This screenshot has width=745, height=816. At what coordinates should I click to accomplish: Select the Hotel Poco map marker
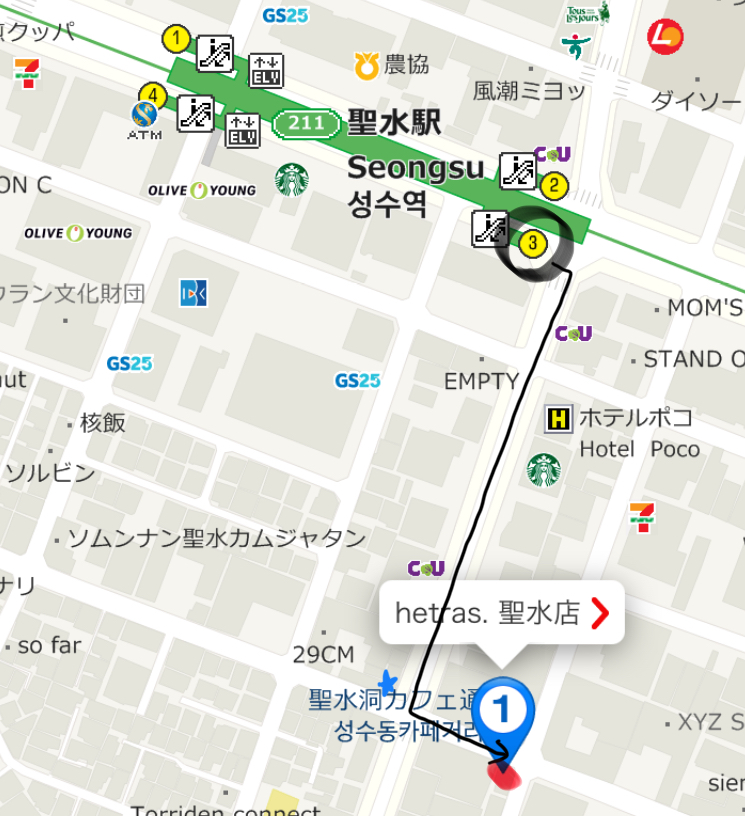tap(558, 419)
